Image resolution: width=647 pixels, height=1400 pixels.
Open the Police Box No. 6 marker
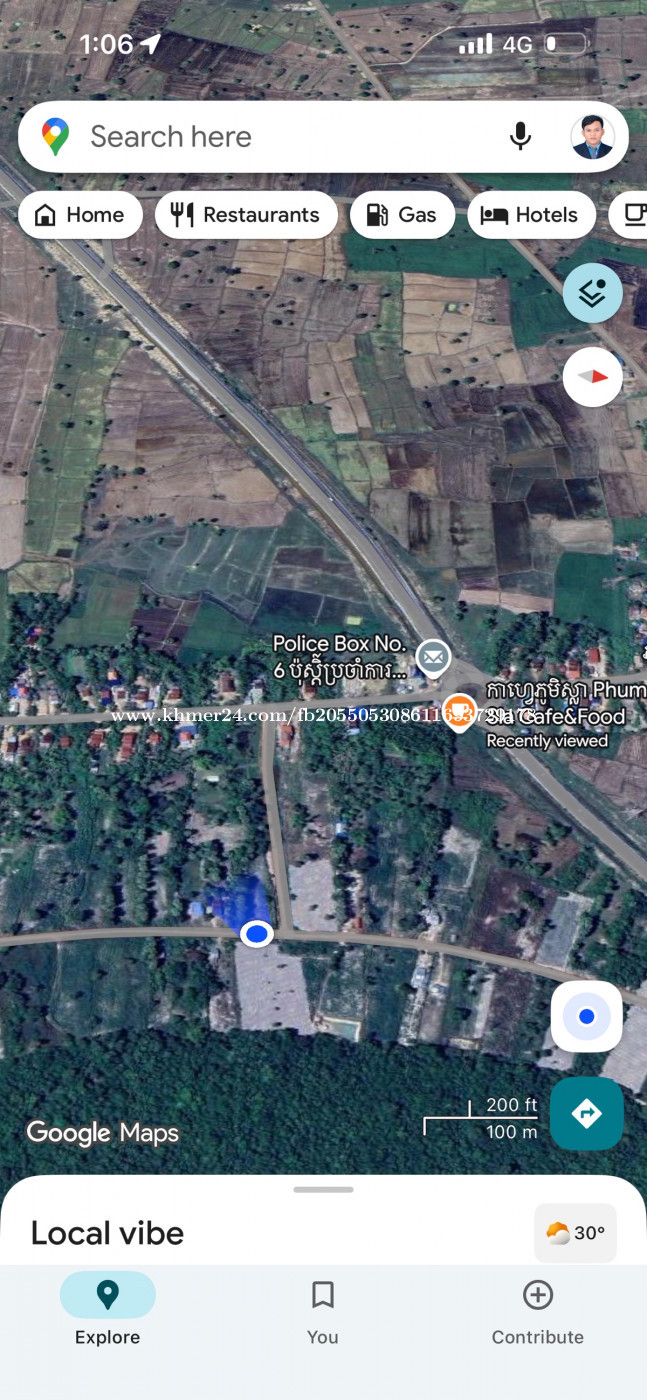pos(433,657)
